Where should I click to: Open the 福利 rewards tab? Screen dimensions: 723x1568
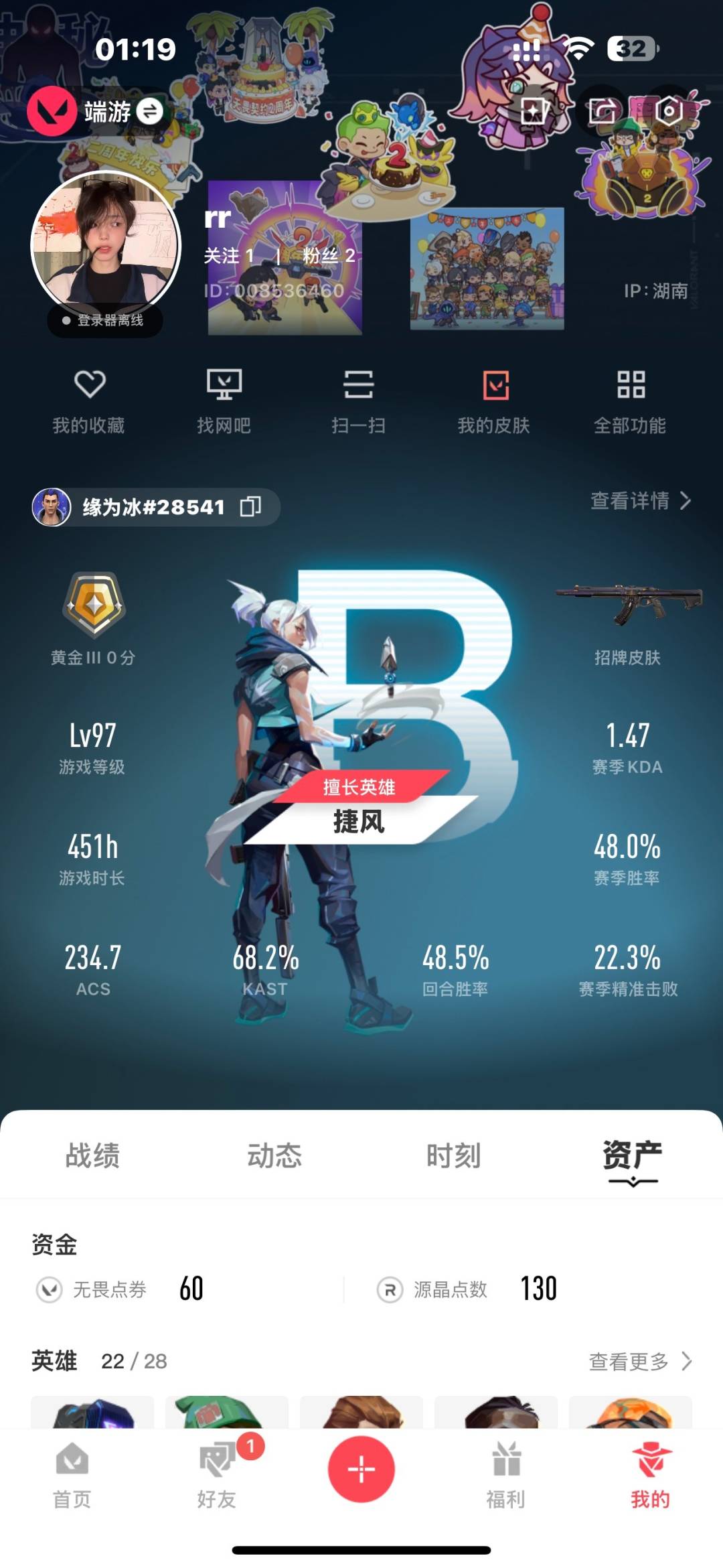tap(505, 1476)
